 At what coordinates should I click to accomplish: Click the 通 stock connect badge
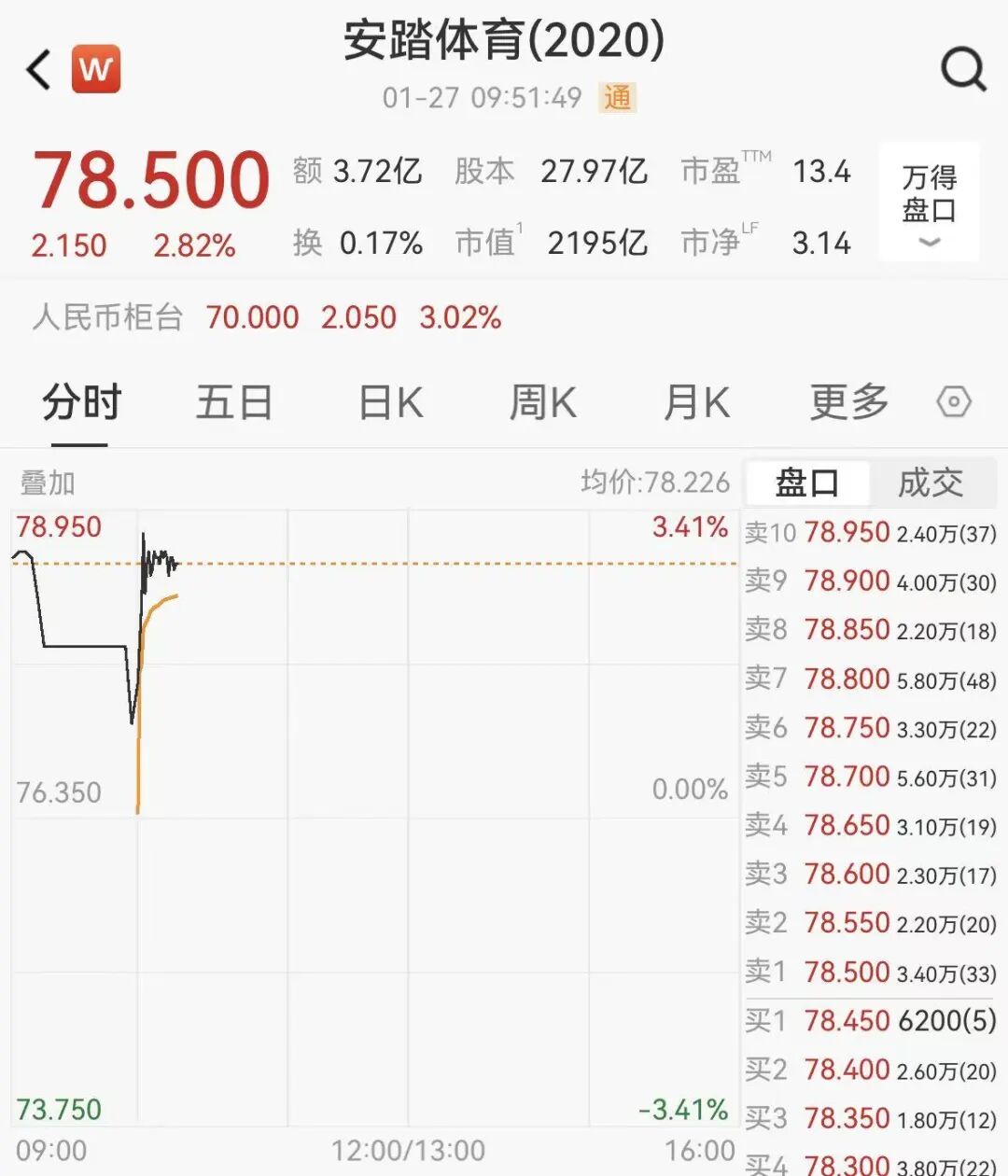point(617,97)
